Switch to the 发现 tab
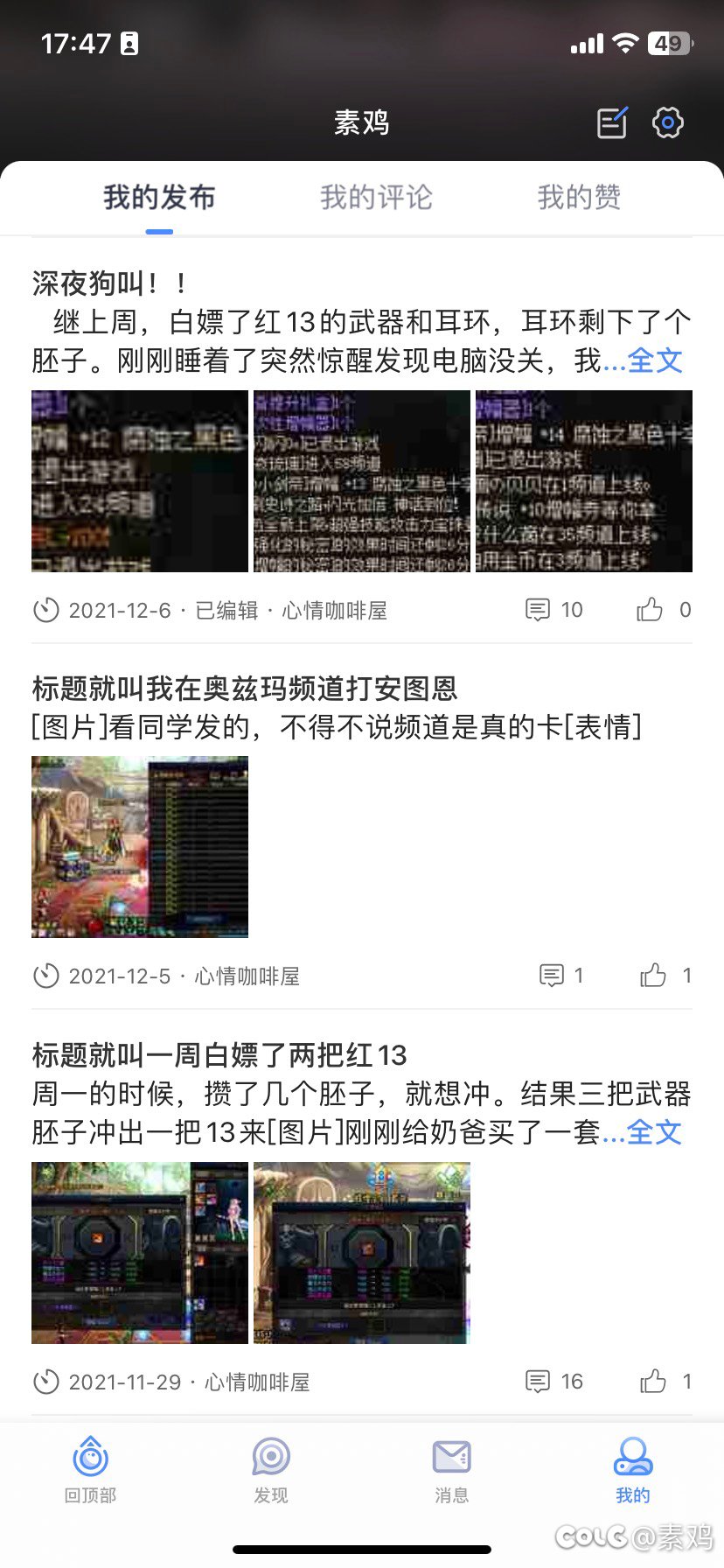This screenshot has height=1568, width=724. coord(271,1470)
